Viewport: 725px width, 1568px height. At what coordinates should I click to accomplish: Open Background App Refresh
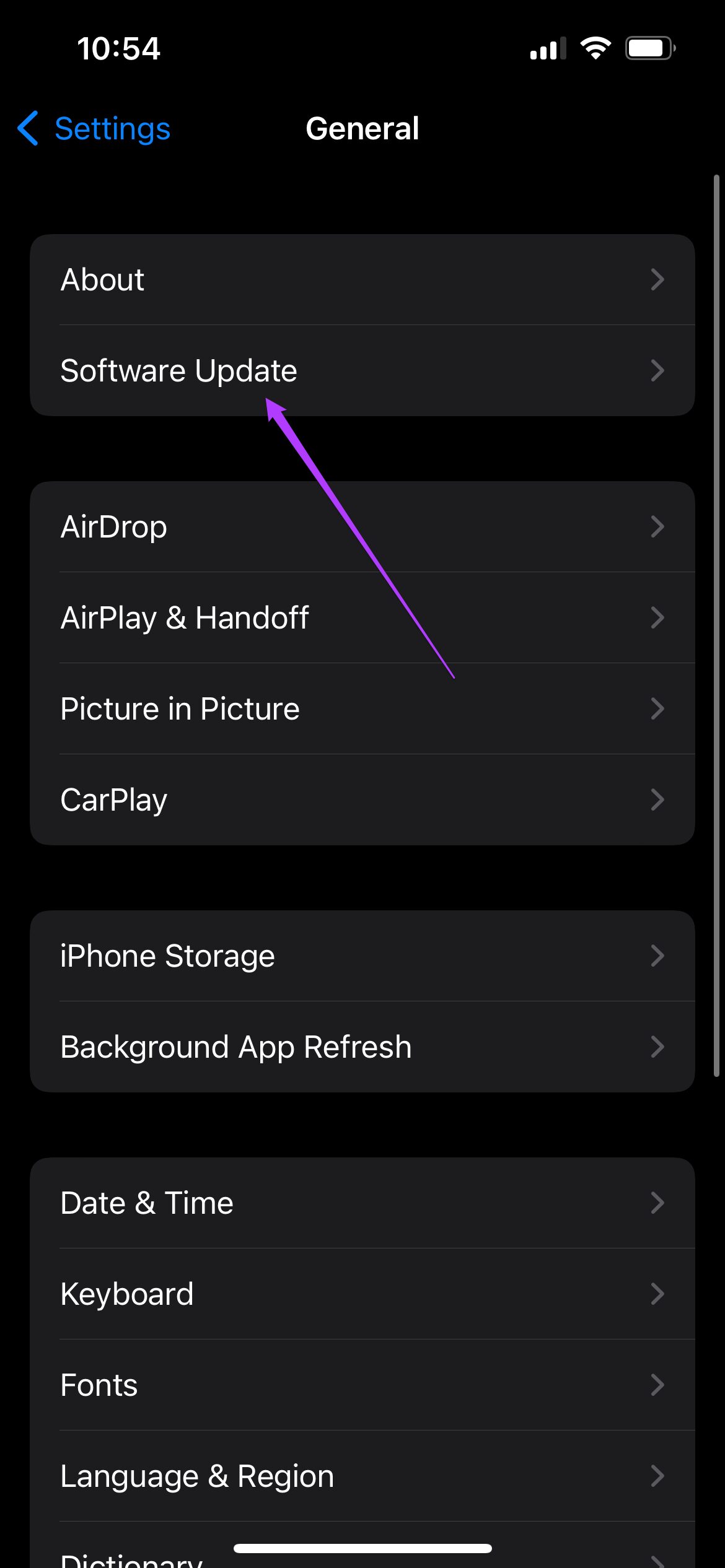pos(362,1047)
